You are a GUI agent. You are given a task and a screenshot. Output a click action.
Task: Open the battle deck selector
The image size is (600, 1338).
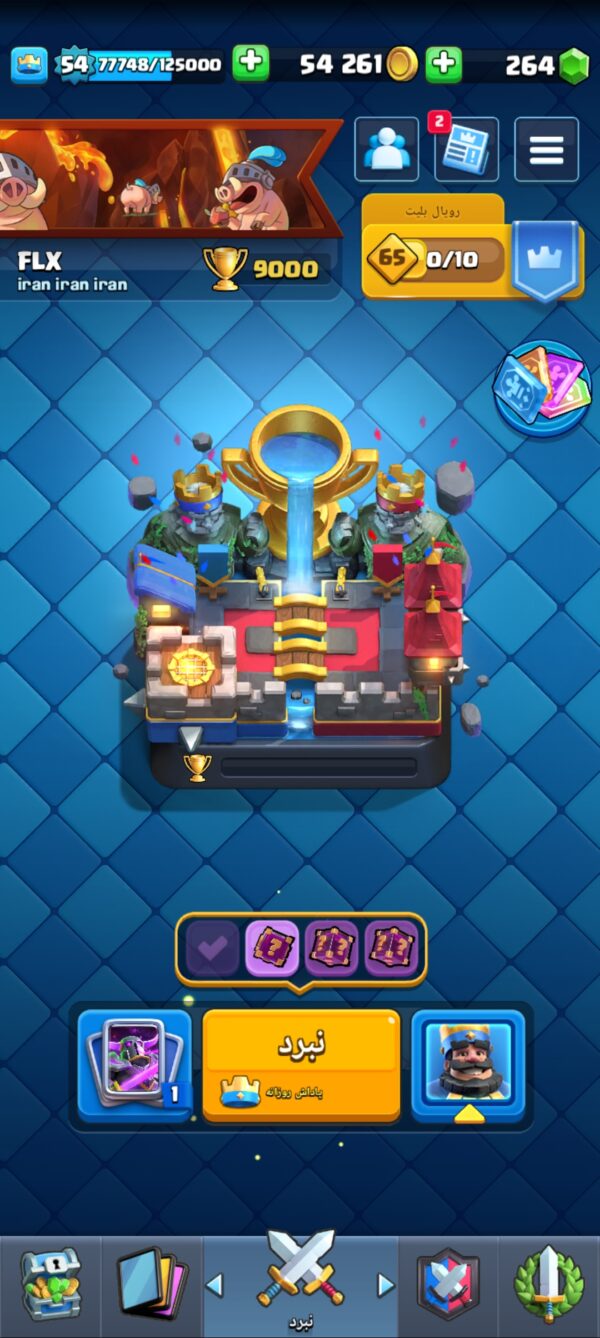[135, 1064]
